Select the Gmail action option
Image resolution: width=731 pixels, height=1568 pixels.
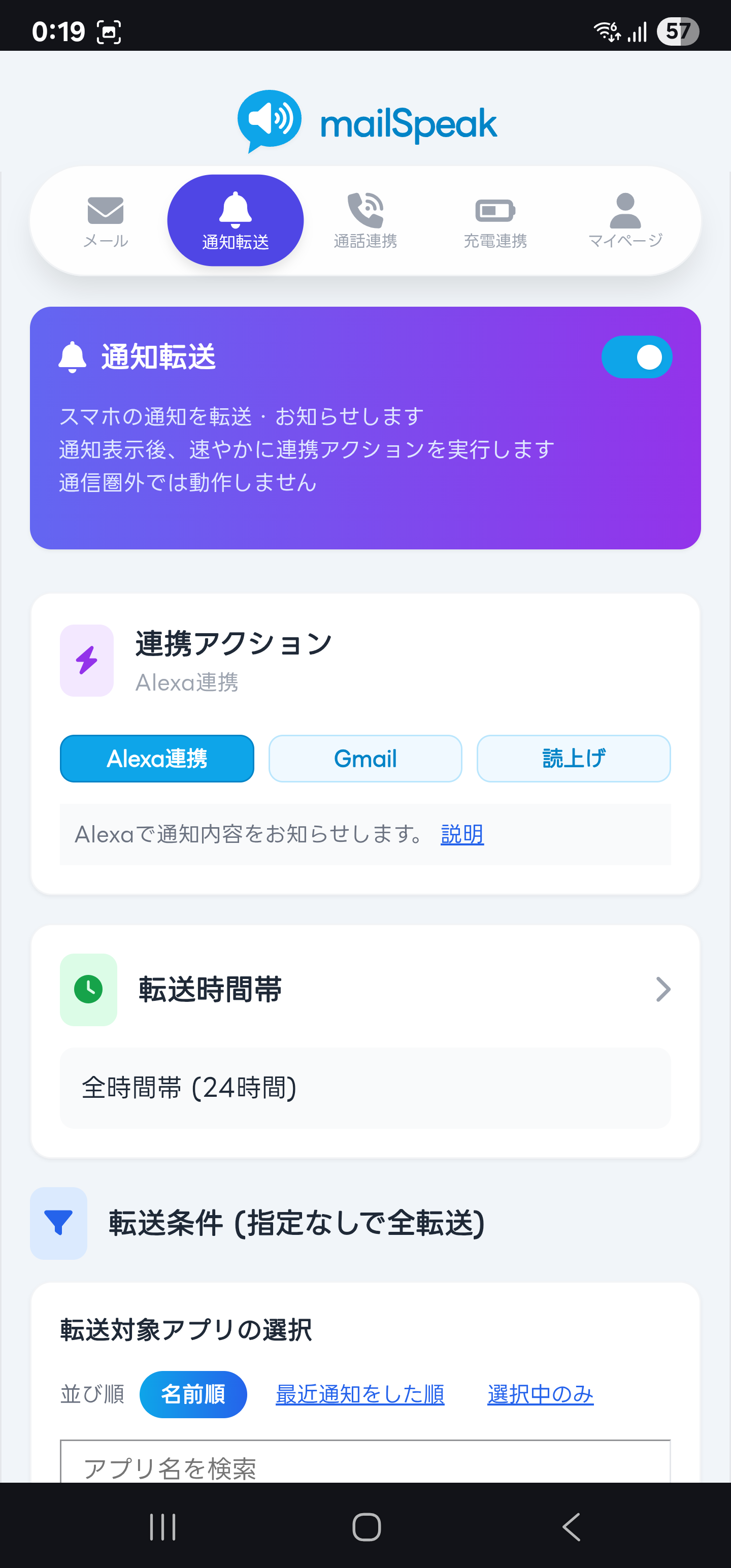(364, 759)
